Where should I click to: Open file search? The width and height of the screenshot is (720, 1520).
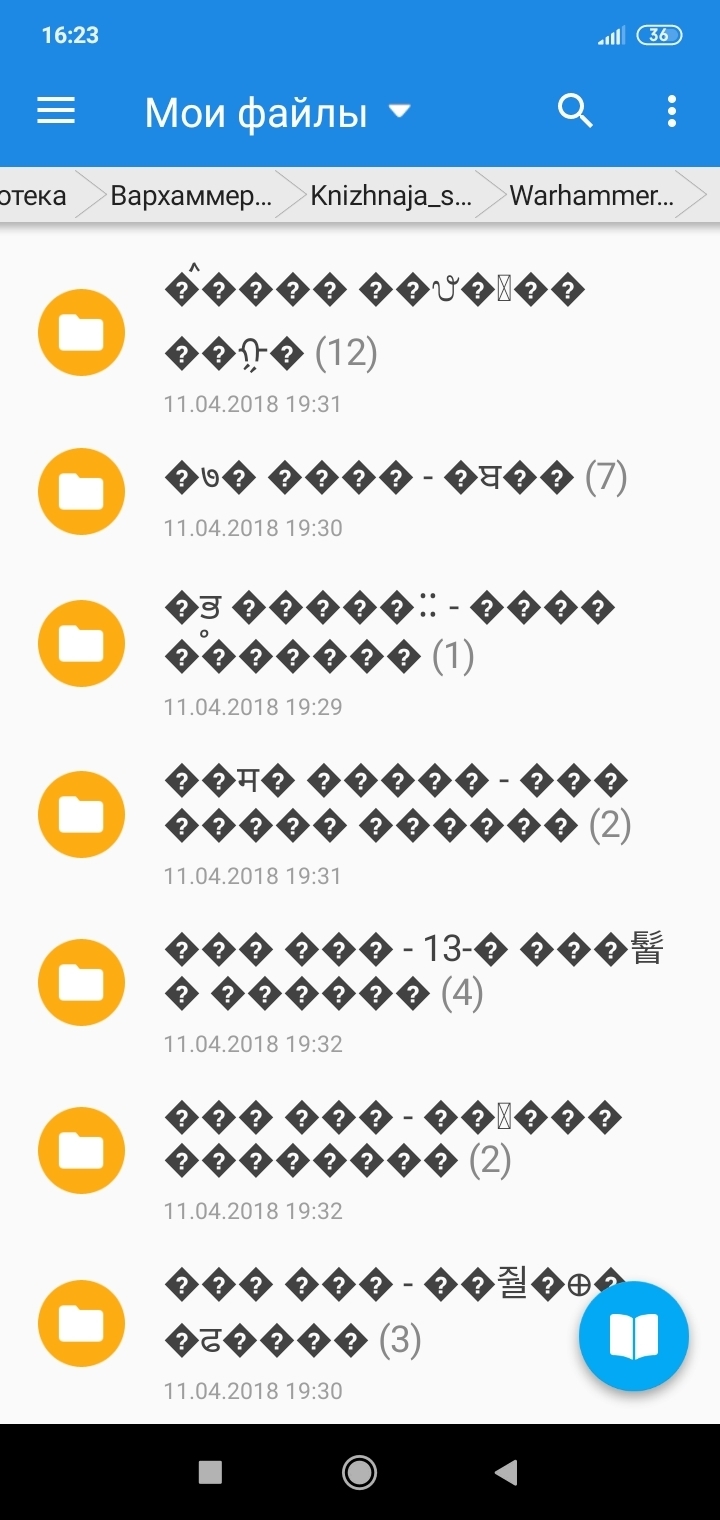[575, 111]
